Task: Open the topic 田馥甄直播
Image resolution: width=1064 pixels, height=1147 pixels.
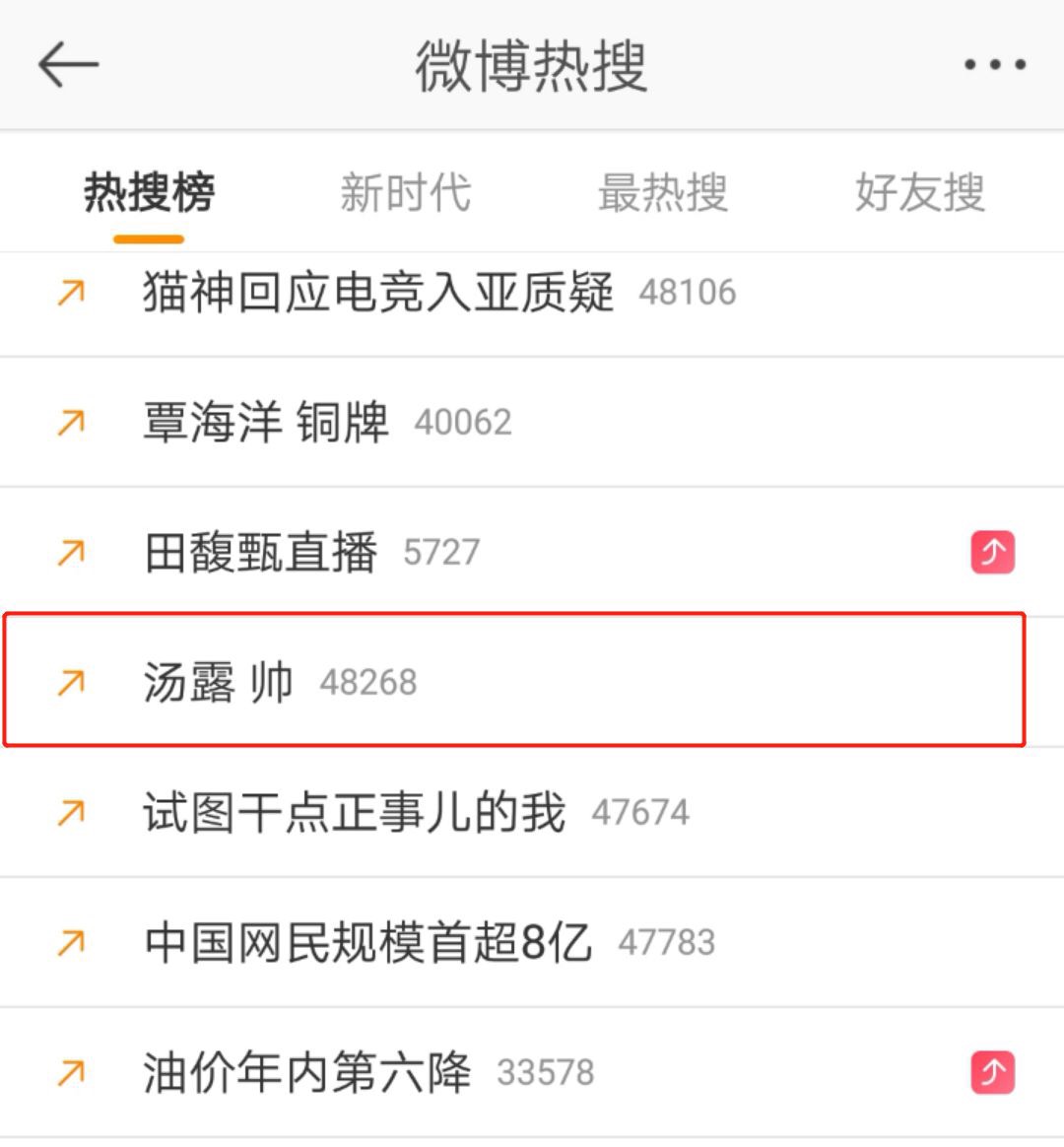Action: [x=261, y=553]
